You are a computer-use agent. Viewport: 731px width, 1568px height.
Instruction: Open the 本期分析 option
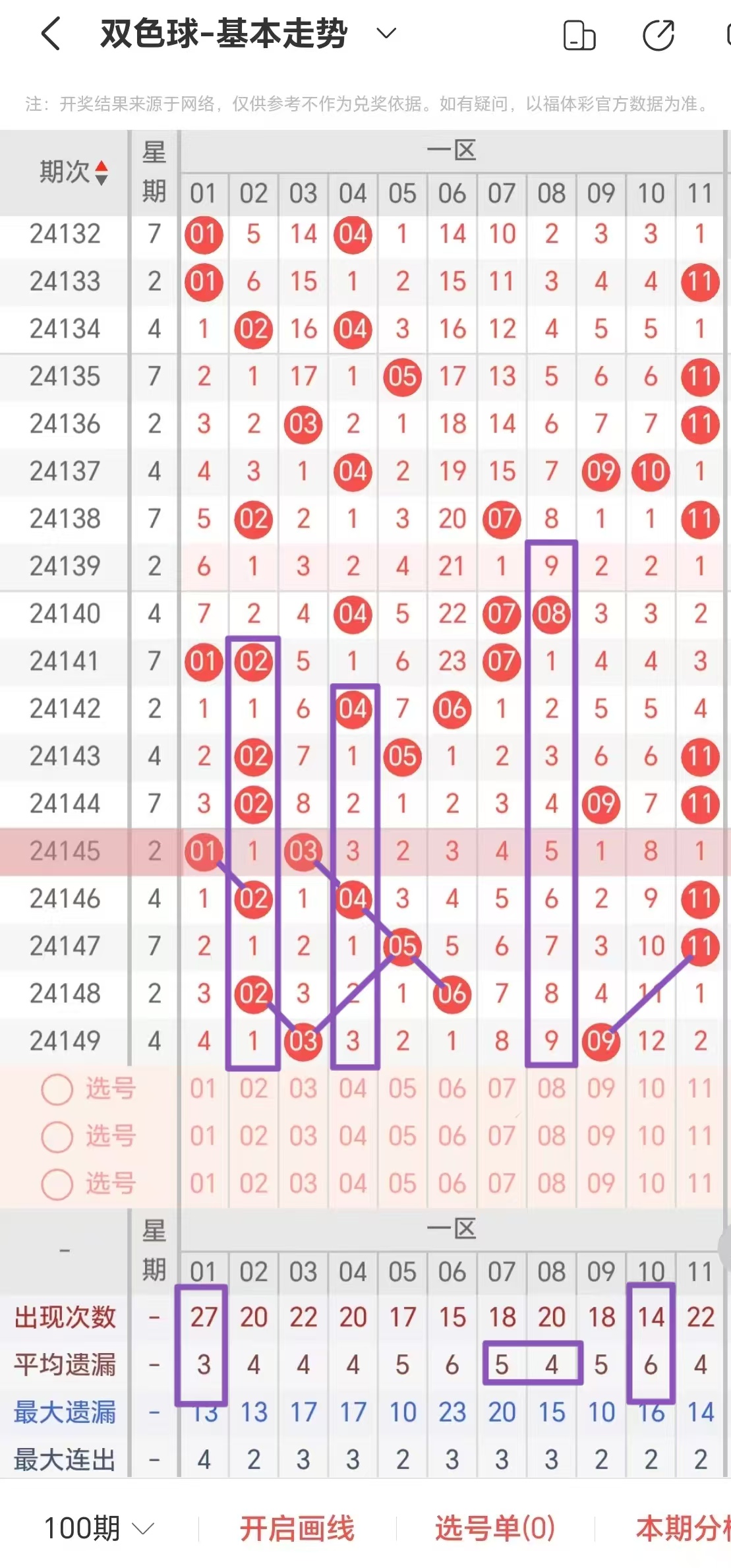(x=682, y=1528)
